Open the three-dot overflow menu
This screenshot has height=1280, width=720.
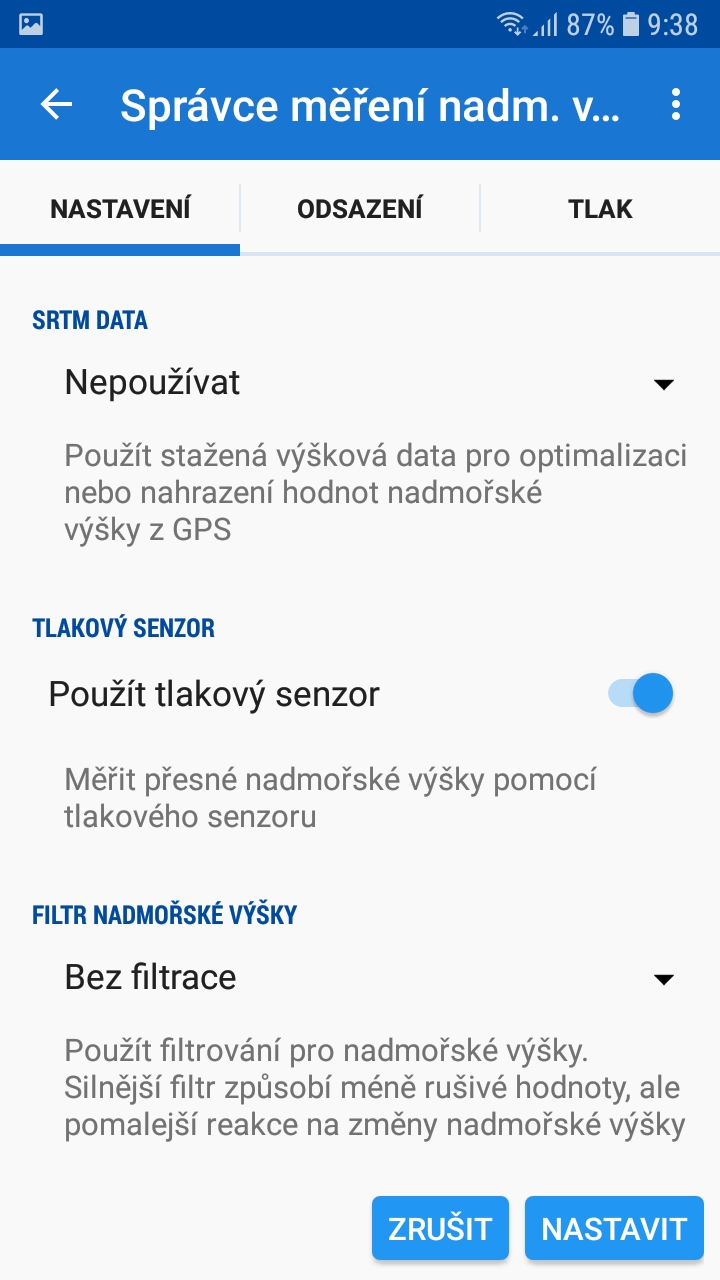tap(677, 104)
